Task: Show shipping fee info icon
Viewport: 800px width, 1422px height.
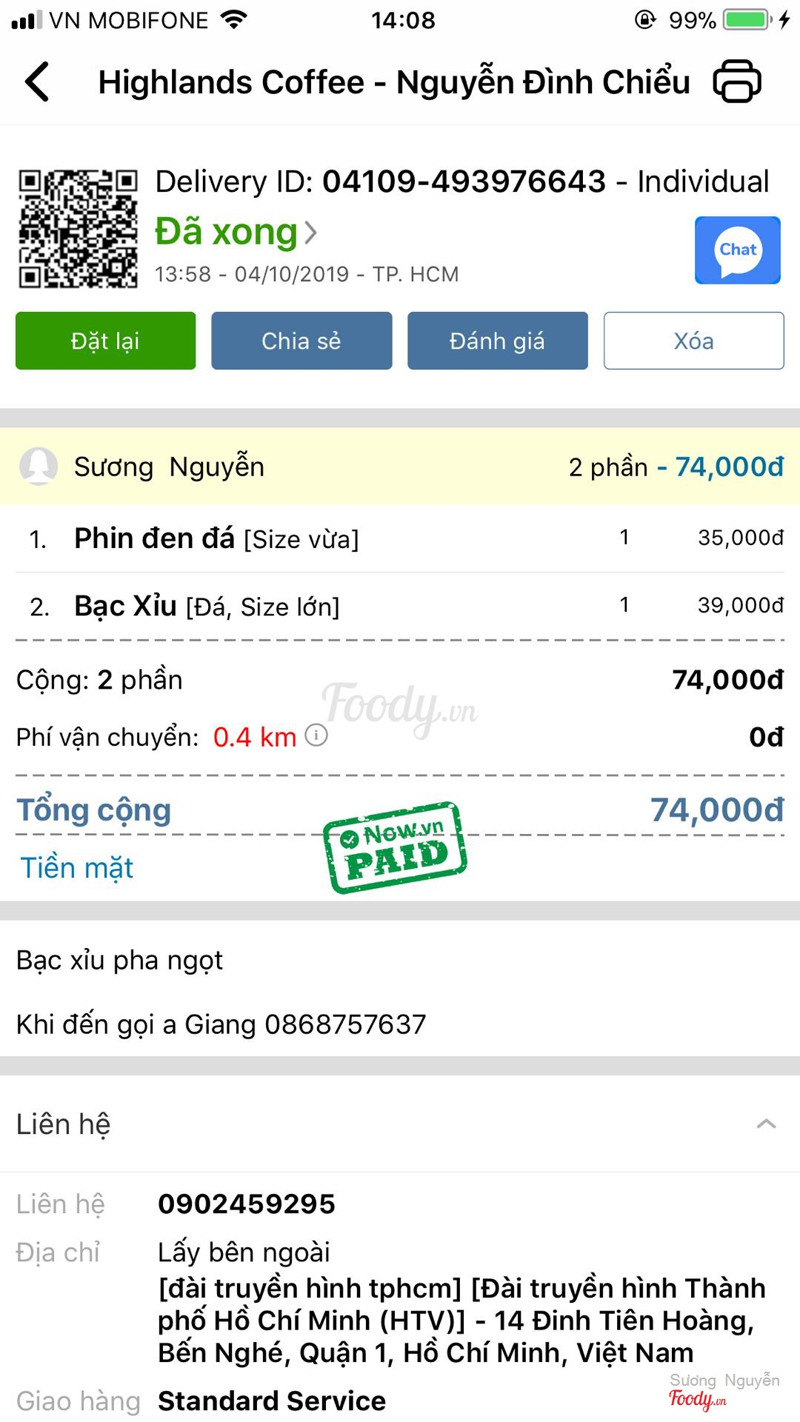Action: click(x=316, y=736)
